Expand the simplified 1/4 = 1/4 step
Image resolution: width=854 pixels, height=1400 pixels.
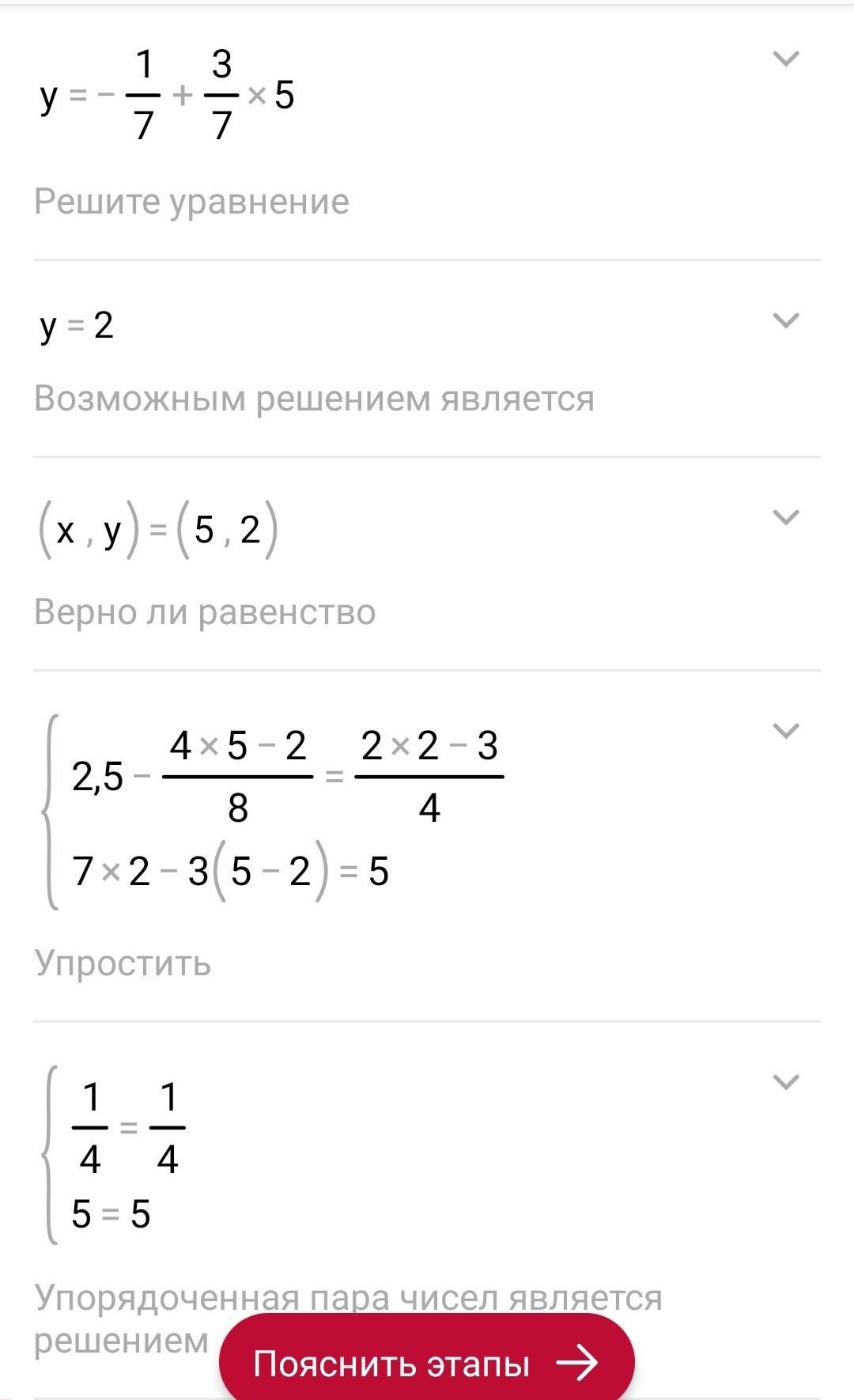[x=785, y=1081]
